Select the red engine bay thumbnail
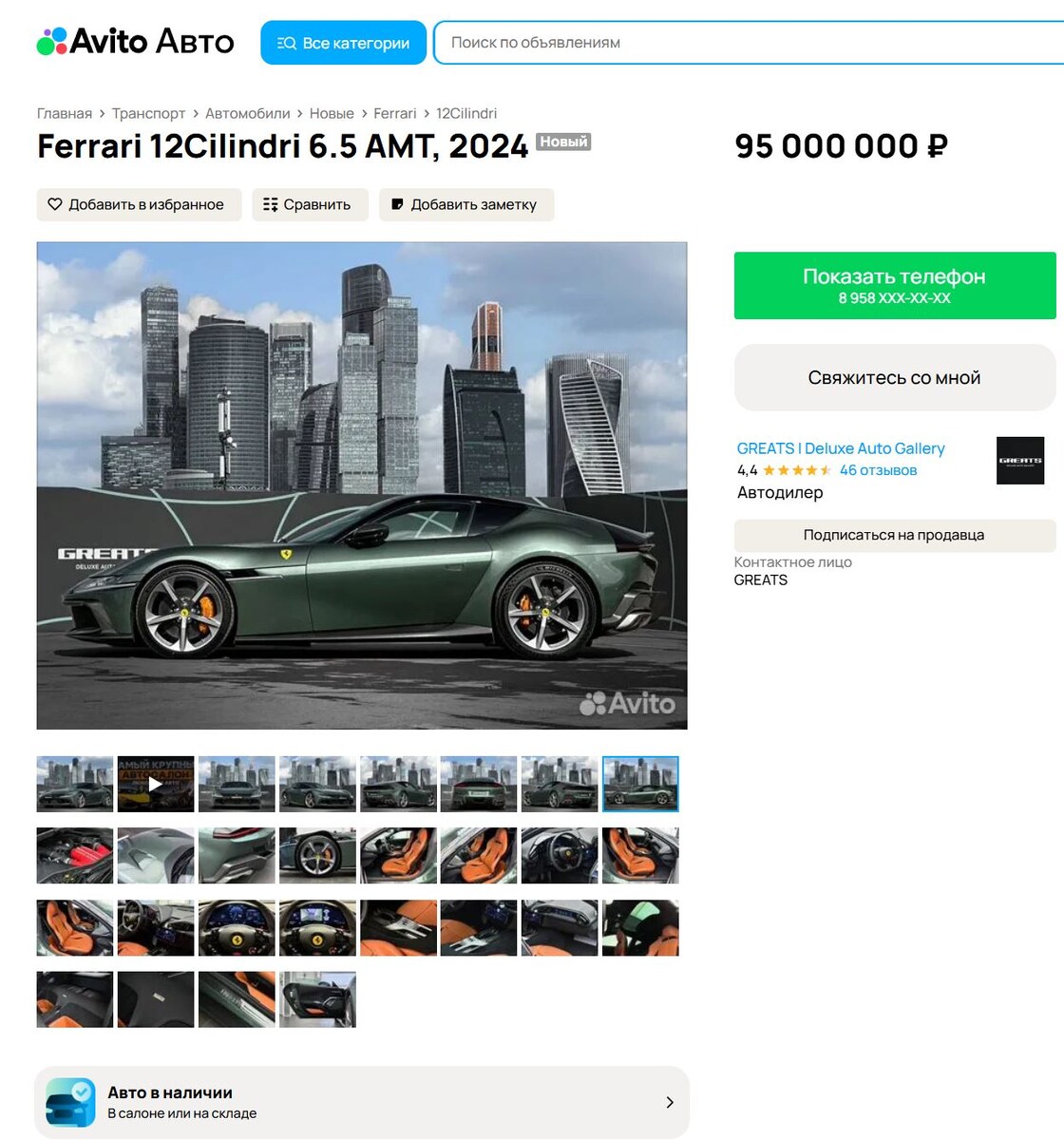 [75, 855]
